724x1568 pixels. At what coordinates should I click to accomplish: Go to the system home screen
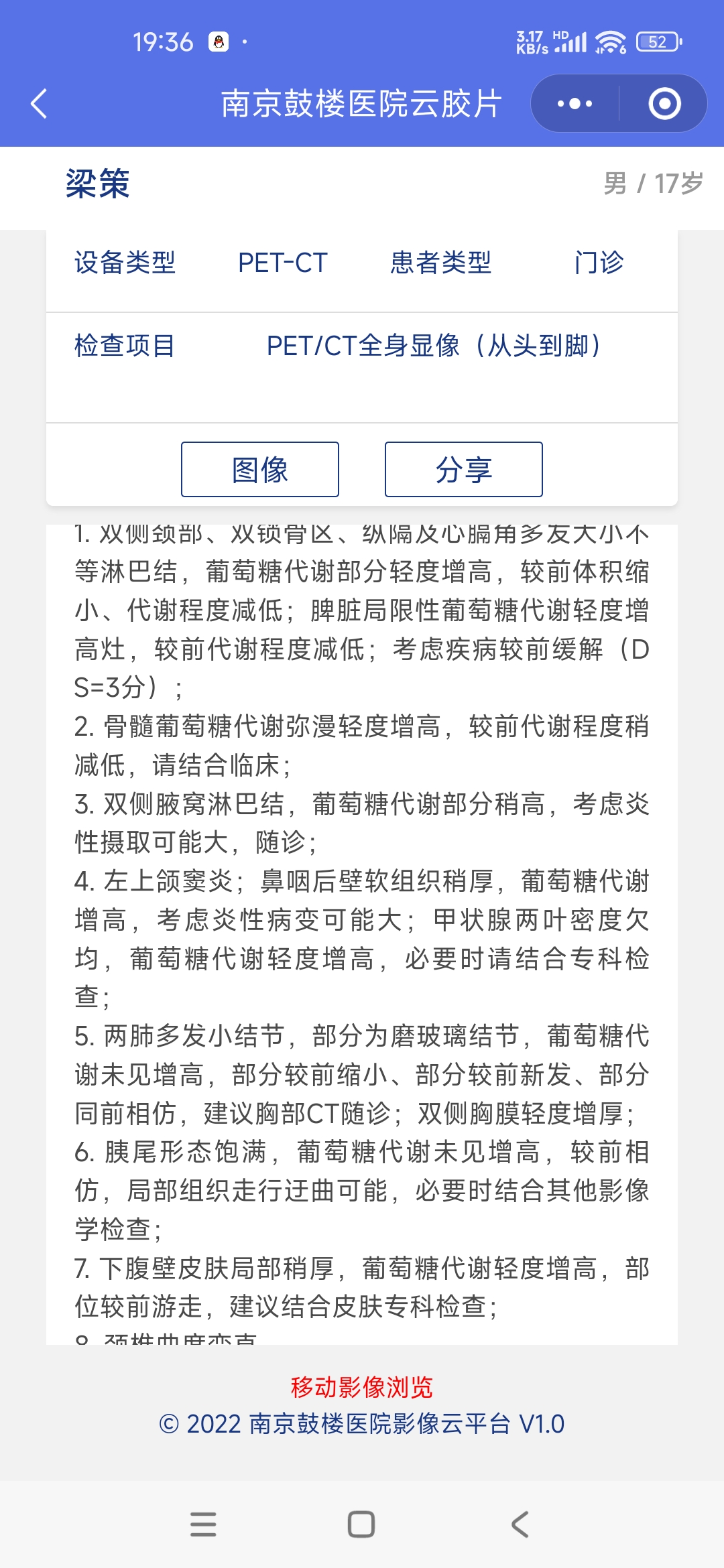(x=361, y=1524)
